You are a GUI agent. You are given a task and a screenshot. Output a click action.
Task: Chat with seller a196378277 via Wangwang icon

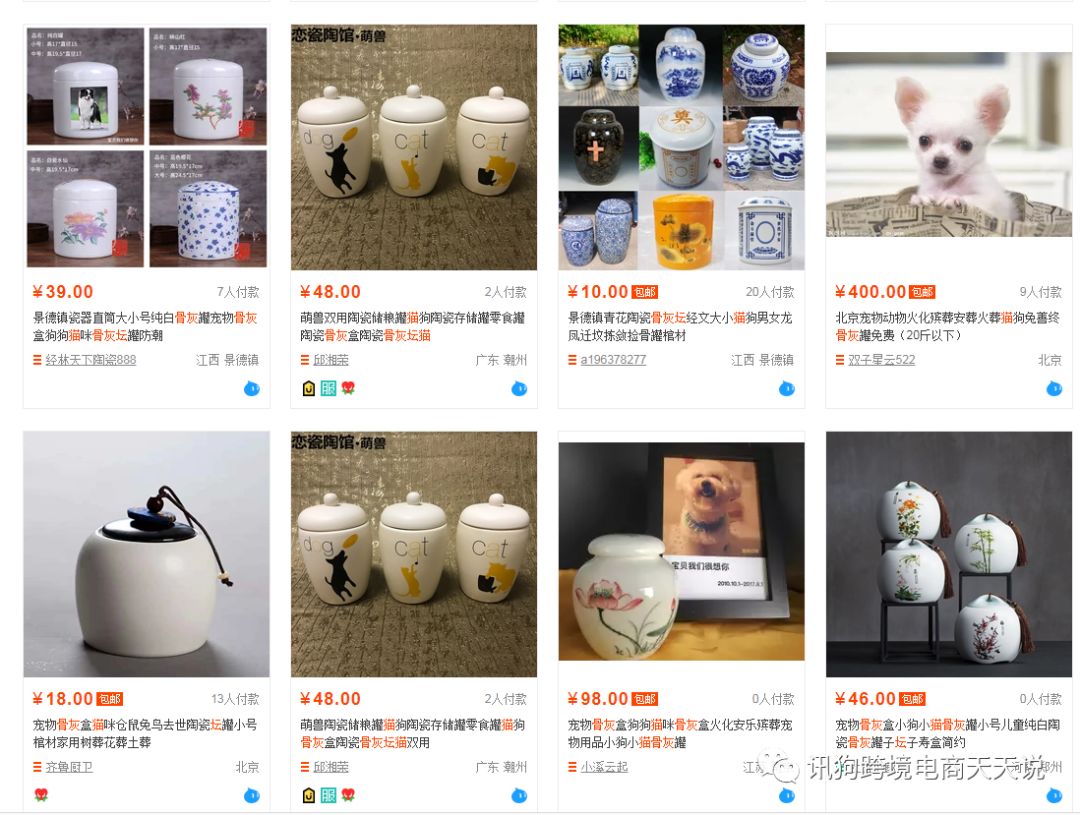[x=787, y=388]
